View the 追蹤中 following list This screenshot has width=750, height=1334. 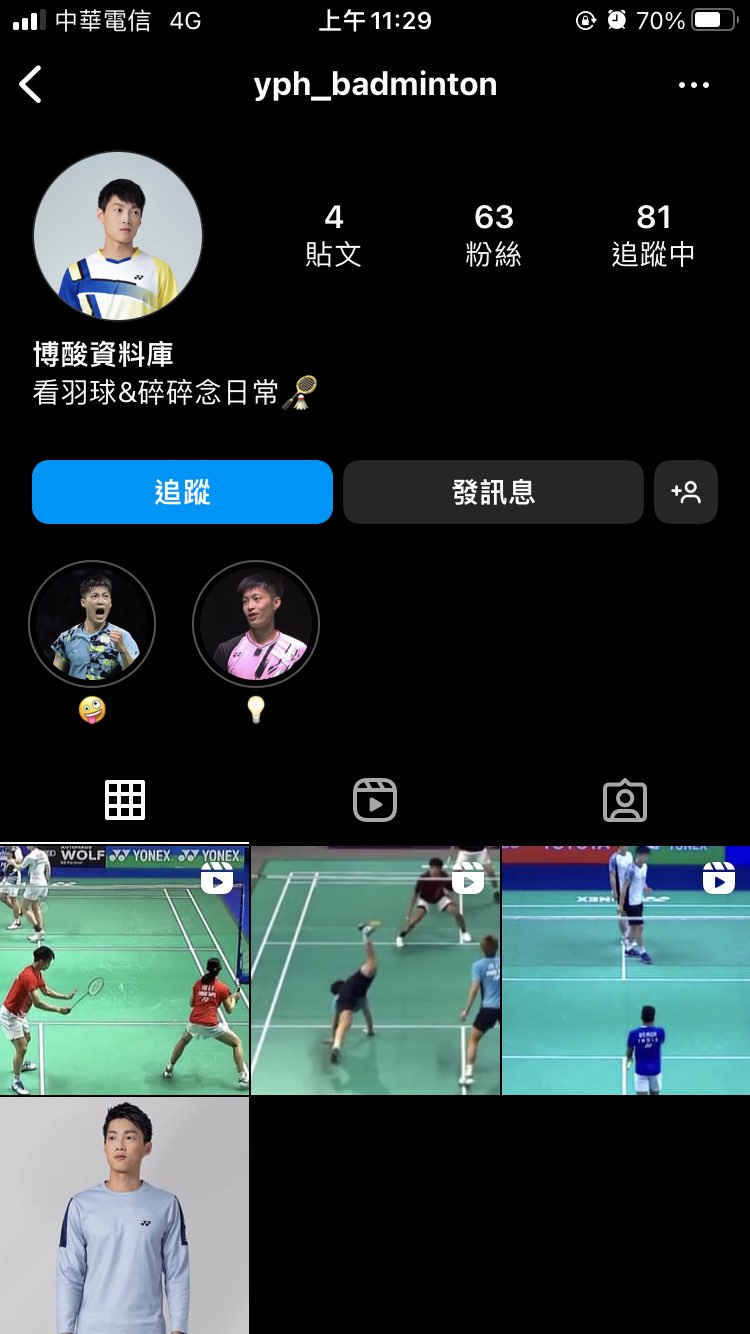coord(653,235)
